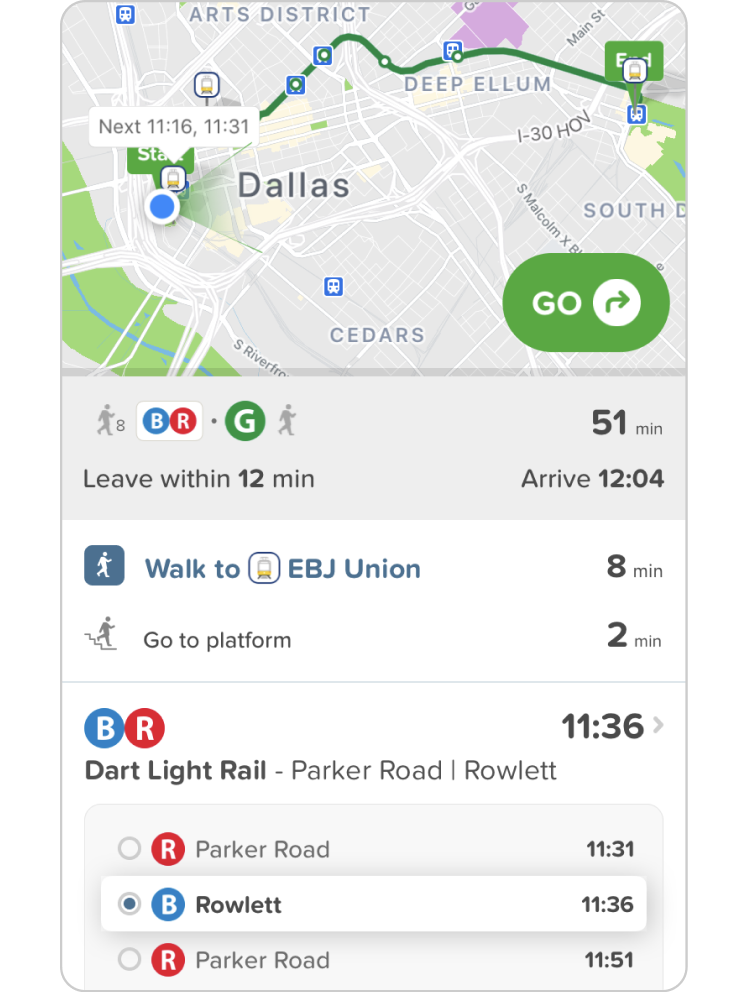Open the Walk to EBJ Union step

pos(282,569)
